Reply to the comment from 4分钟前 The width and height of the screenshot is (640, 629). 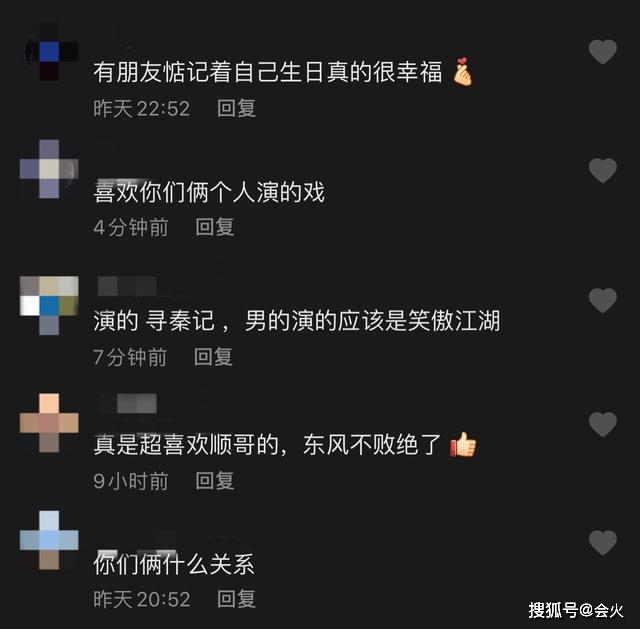[x=215, y=227]
